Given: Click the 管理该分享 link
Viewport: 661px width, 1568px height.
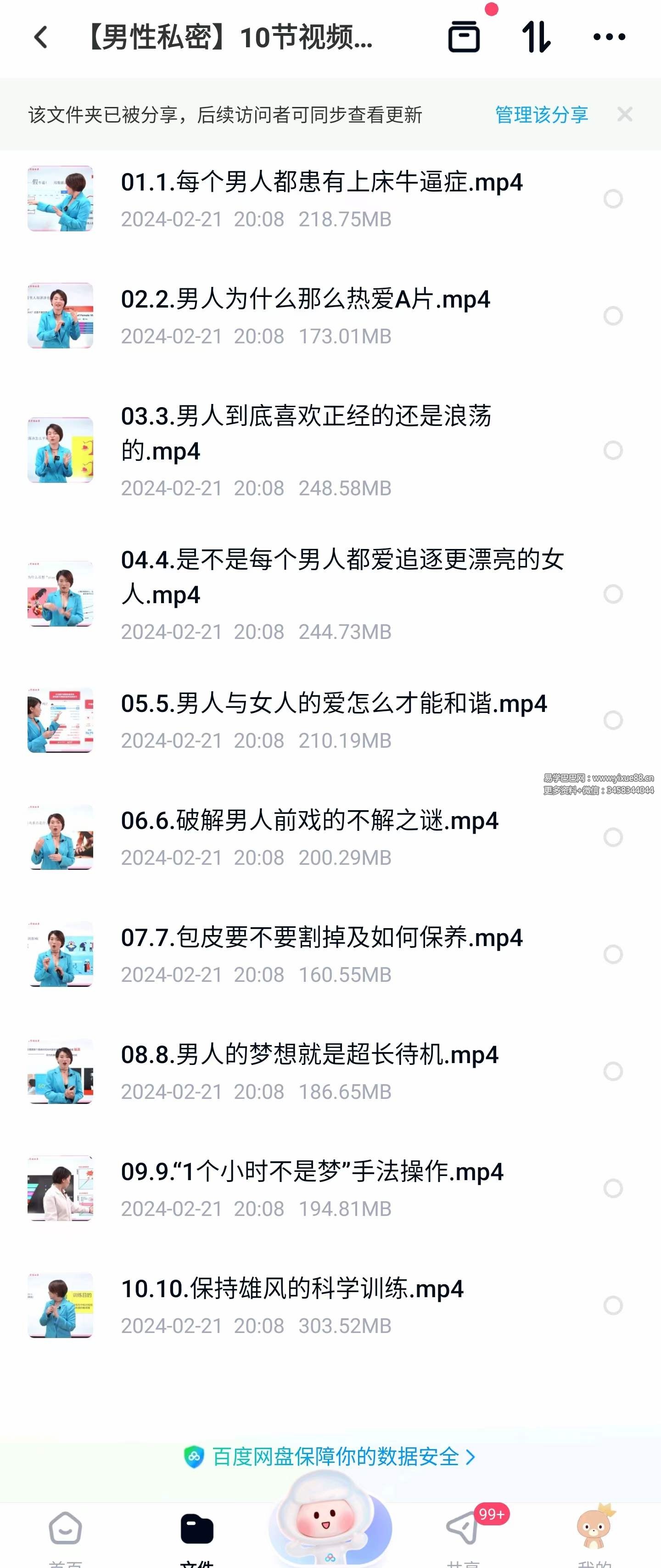Looking at the screenshot, I should coord(540,114).
